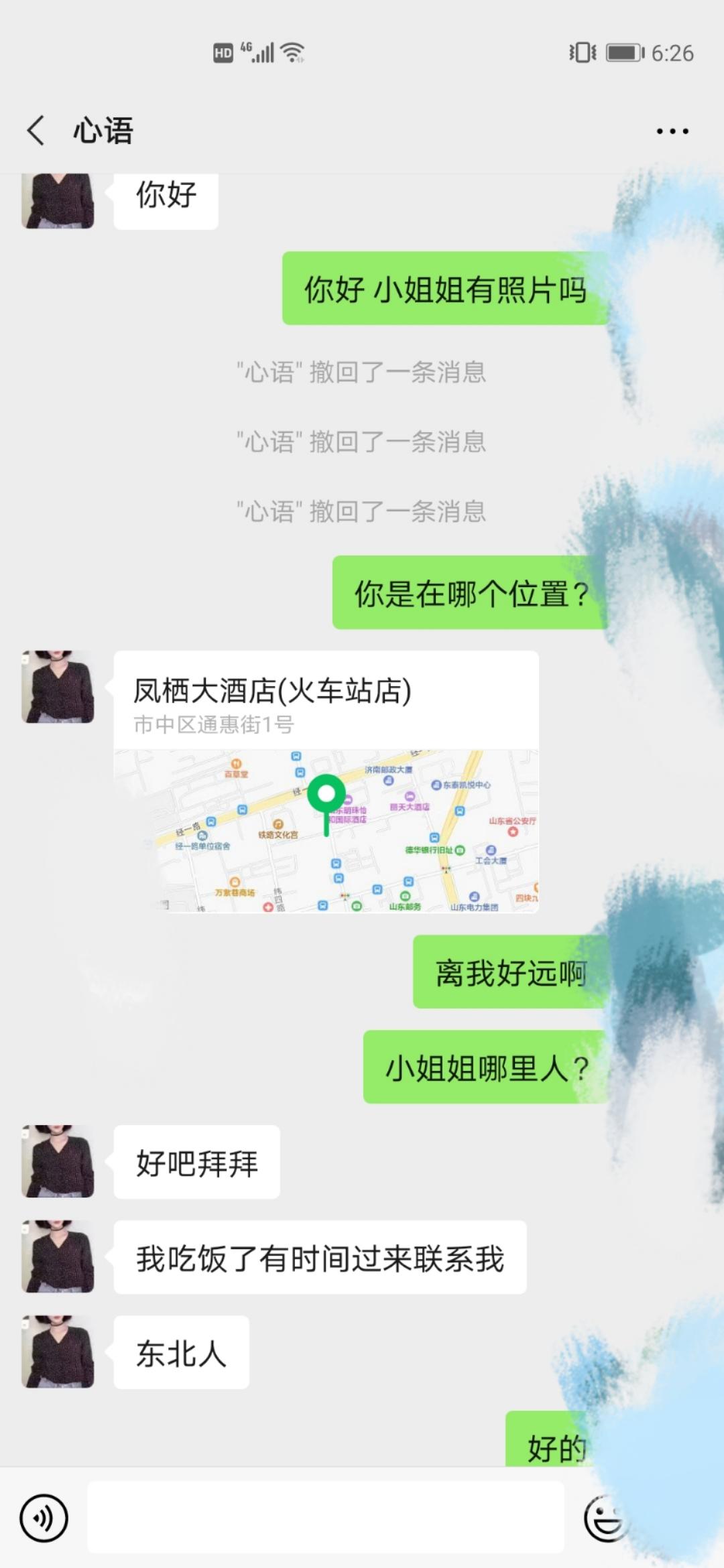Image resolution: width=724 pixels, height=1568 pixels.
Task: Go back from the 心语 chat
Action: pos(36,130)
